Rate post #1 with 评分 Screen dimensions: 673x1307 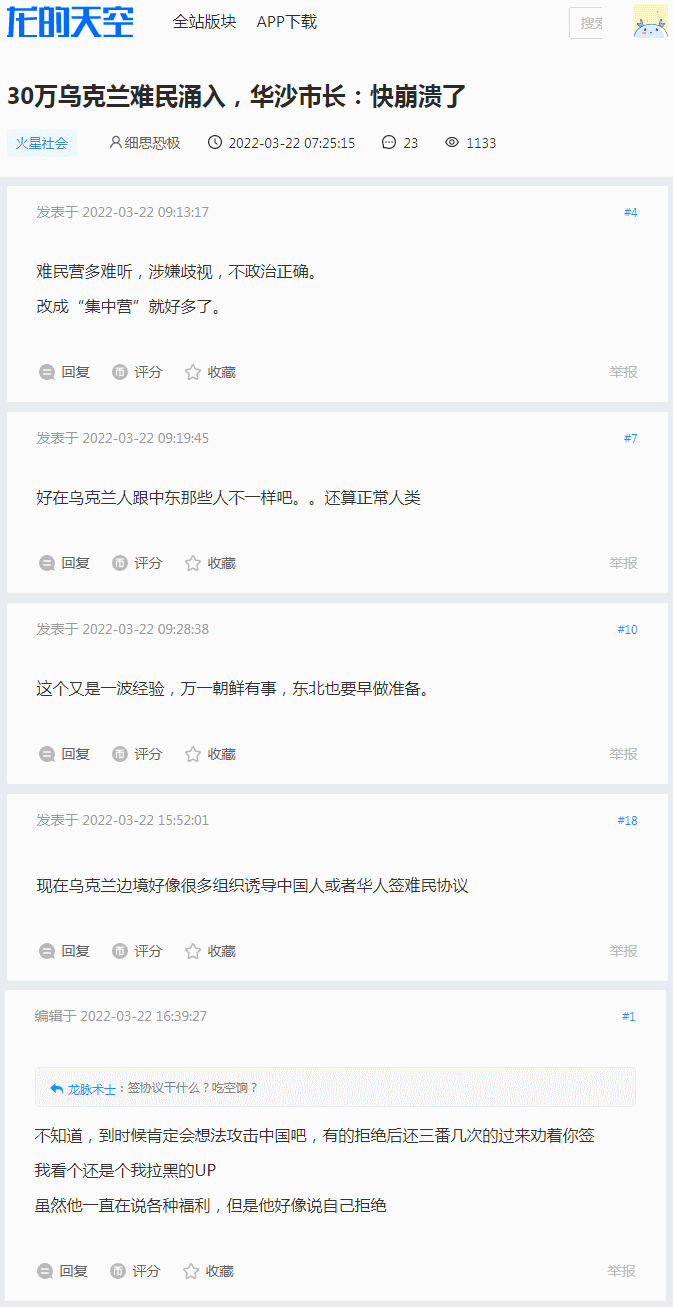[135, 1271]
